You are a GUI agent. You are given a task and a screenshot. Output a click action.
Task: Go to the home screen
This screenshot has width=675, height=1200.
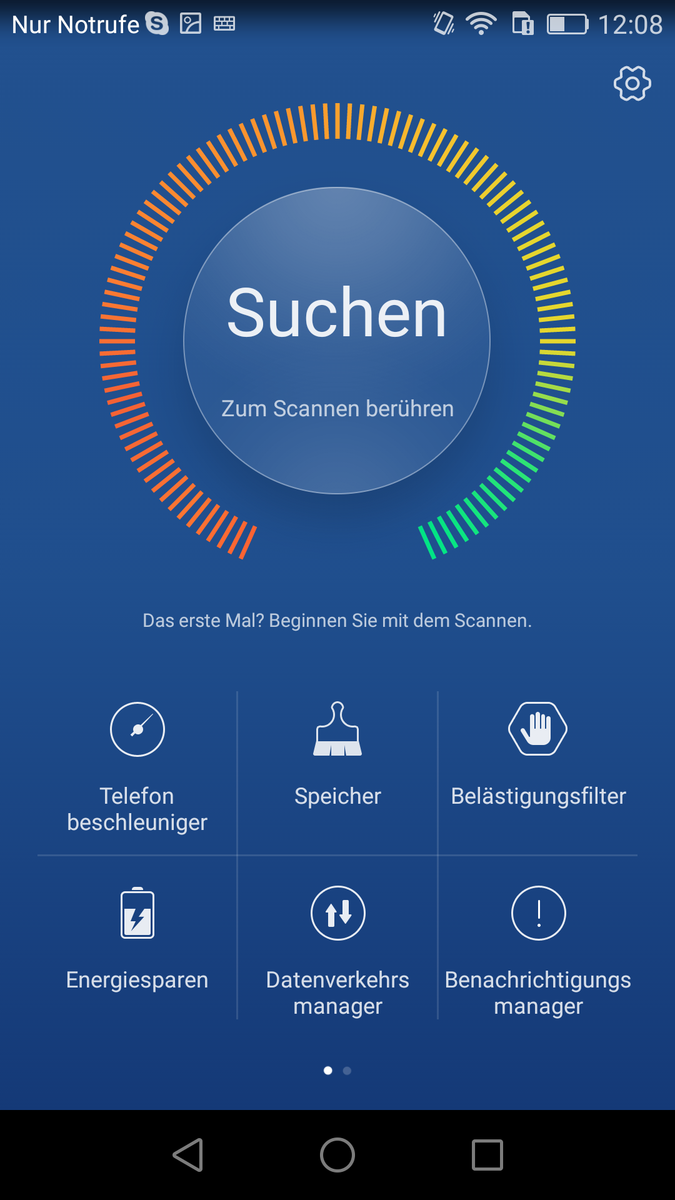337,1155
